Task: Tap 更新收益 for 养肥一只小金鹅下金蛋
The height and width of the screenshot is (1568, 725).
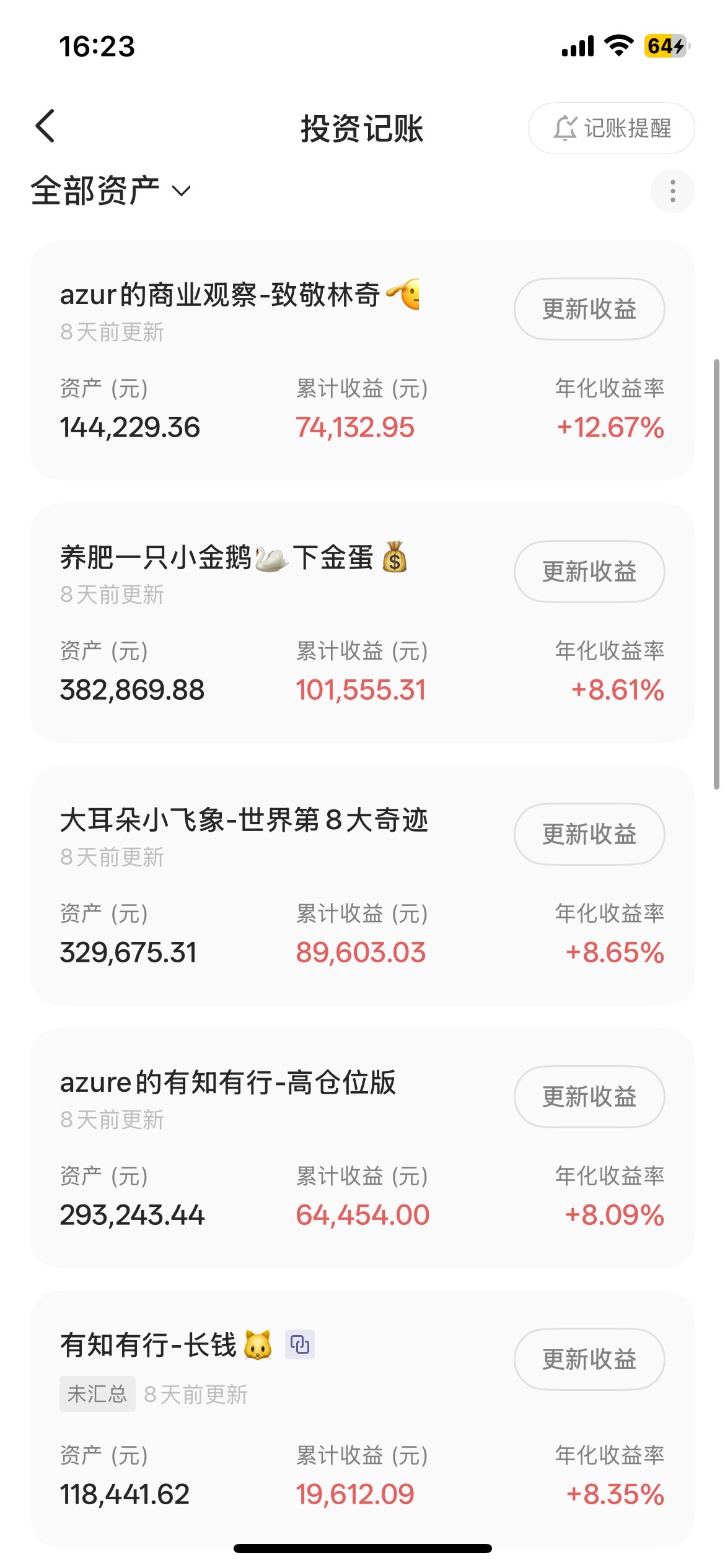Action: point(589,572)
